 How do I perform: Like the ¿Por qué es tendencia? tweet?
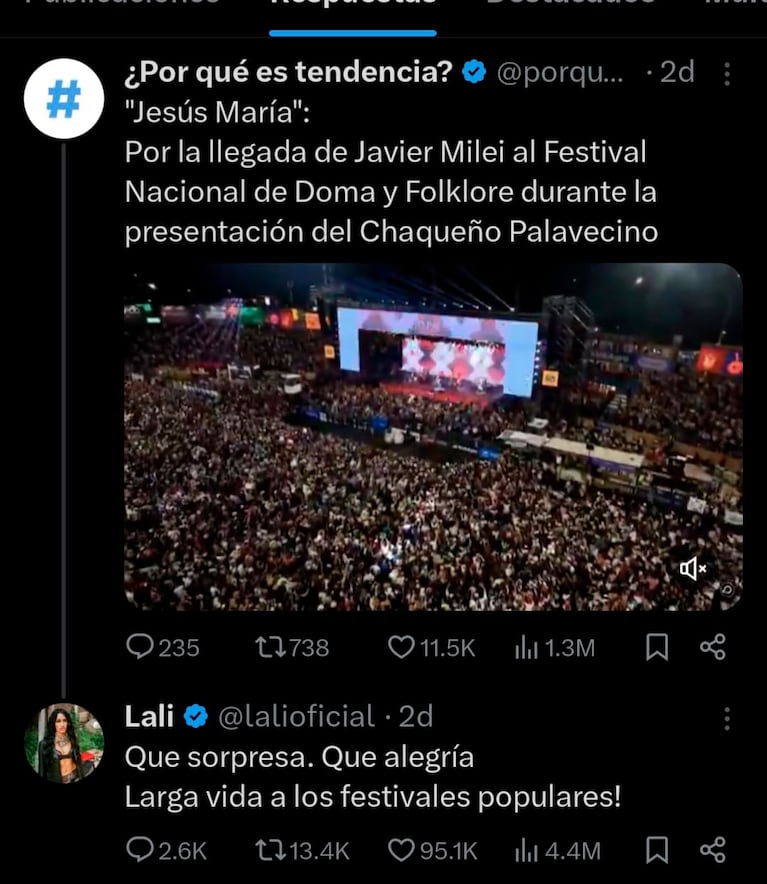pos(400,648)
